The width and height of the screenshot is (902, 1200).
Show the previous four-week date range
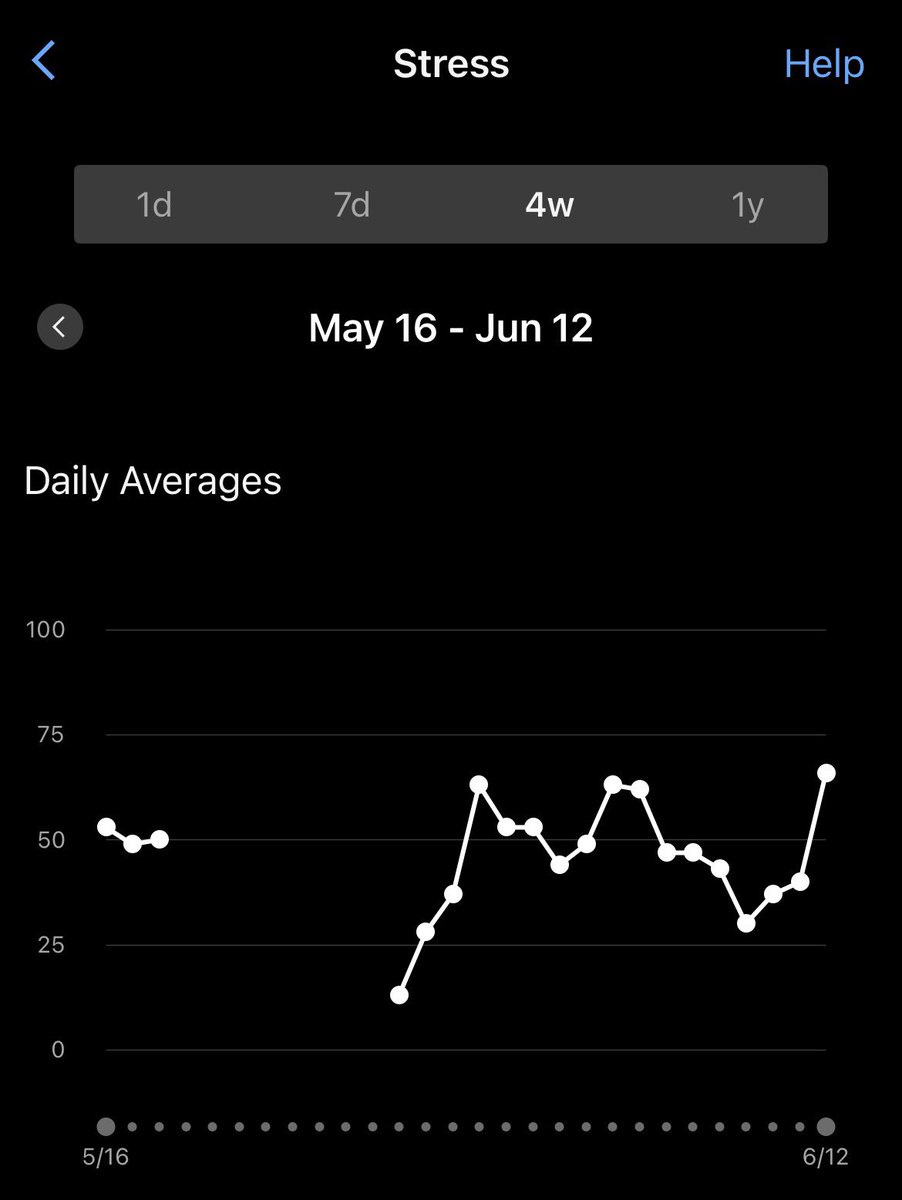click(60, 327)
